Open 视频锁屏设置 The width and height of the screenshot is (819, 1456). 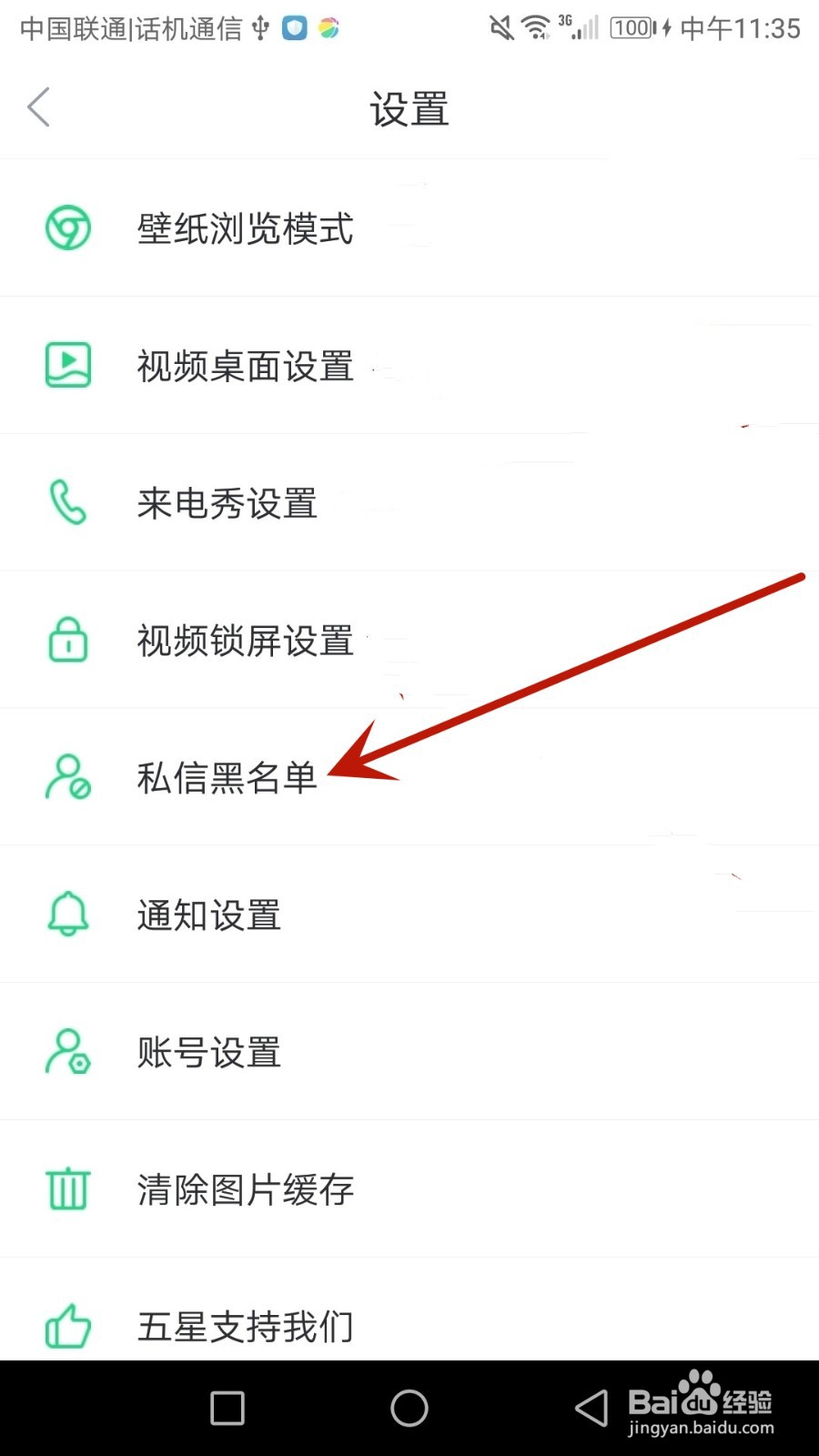pyautogui.click(x=243, y=641)
